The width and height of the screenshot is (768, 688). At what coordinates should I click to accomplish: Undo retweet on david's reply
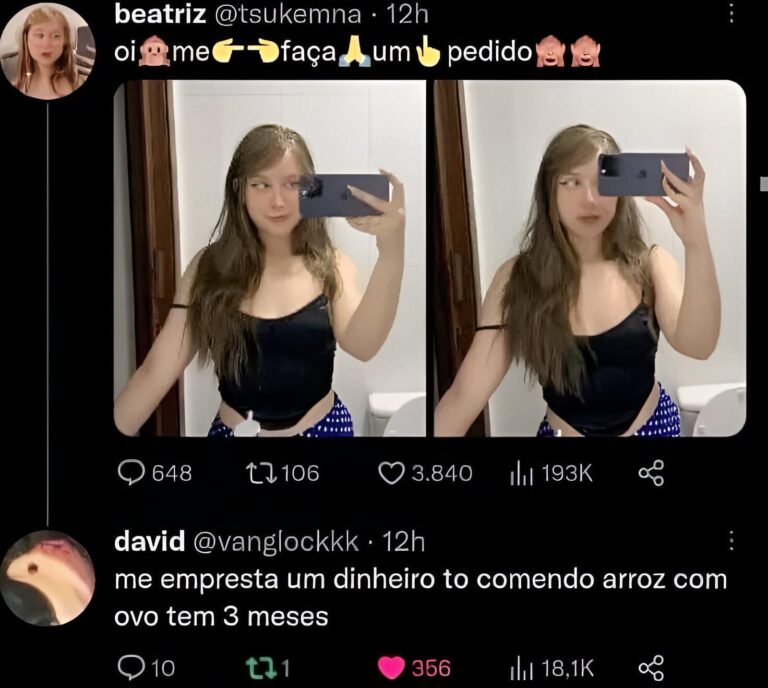[x=257, y=667]
